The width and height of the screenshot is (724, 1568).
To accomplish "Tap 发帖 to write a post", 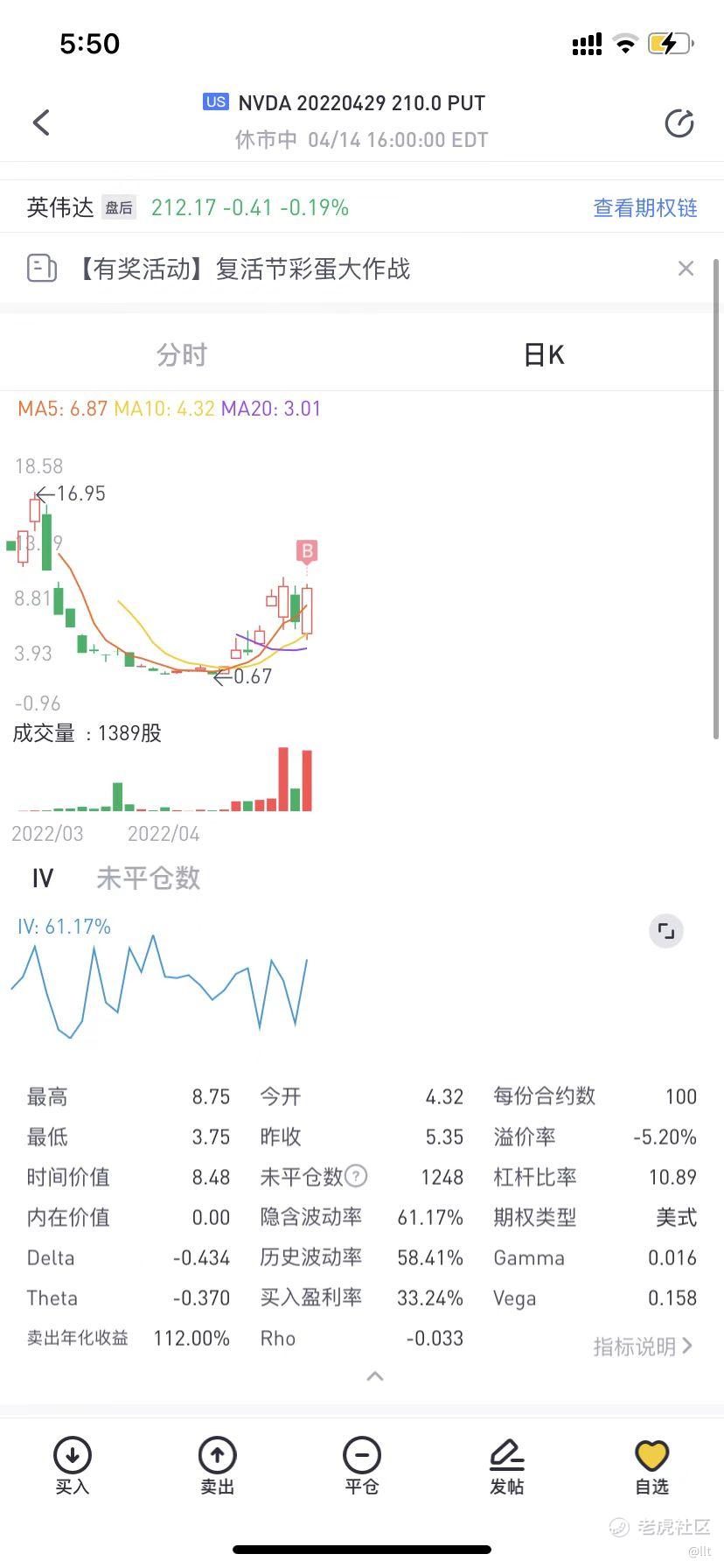I will pyautogui.click(x=506, y=1466).
